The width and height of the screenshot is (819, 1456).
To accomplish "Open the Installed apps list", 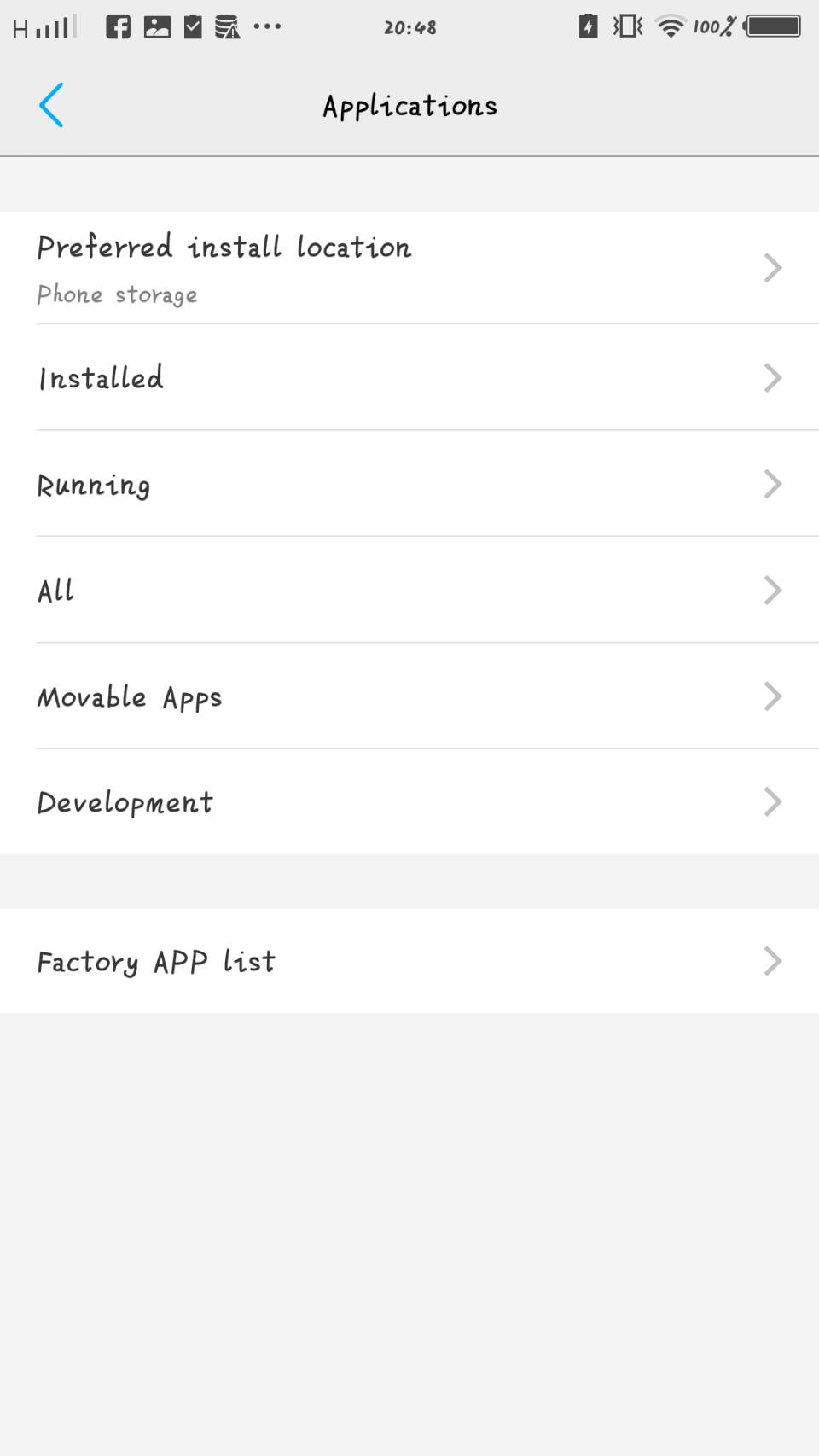I will pyautogui.click(x=409, y=377).
